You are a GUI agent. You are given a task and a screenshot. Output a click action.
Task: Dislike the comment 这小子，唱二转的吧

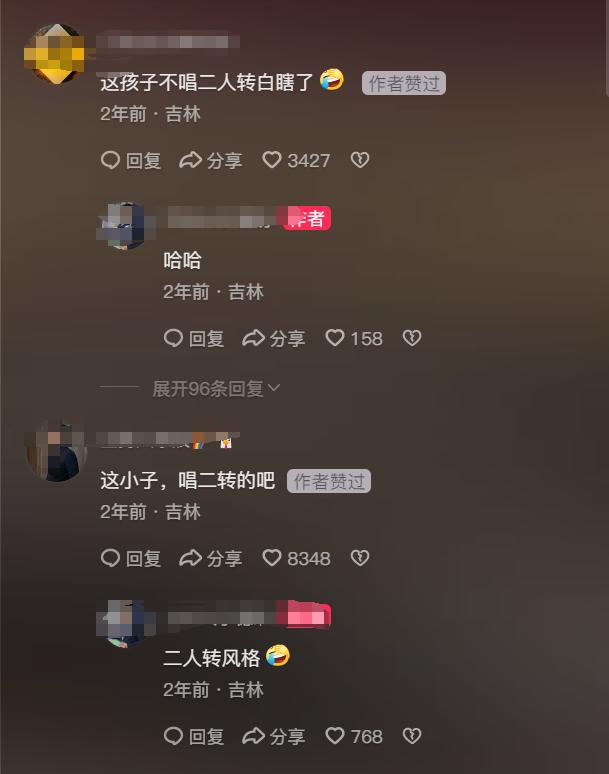[x=360, y=558]
